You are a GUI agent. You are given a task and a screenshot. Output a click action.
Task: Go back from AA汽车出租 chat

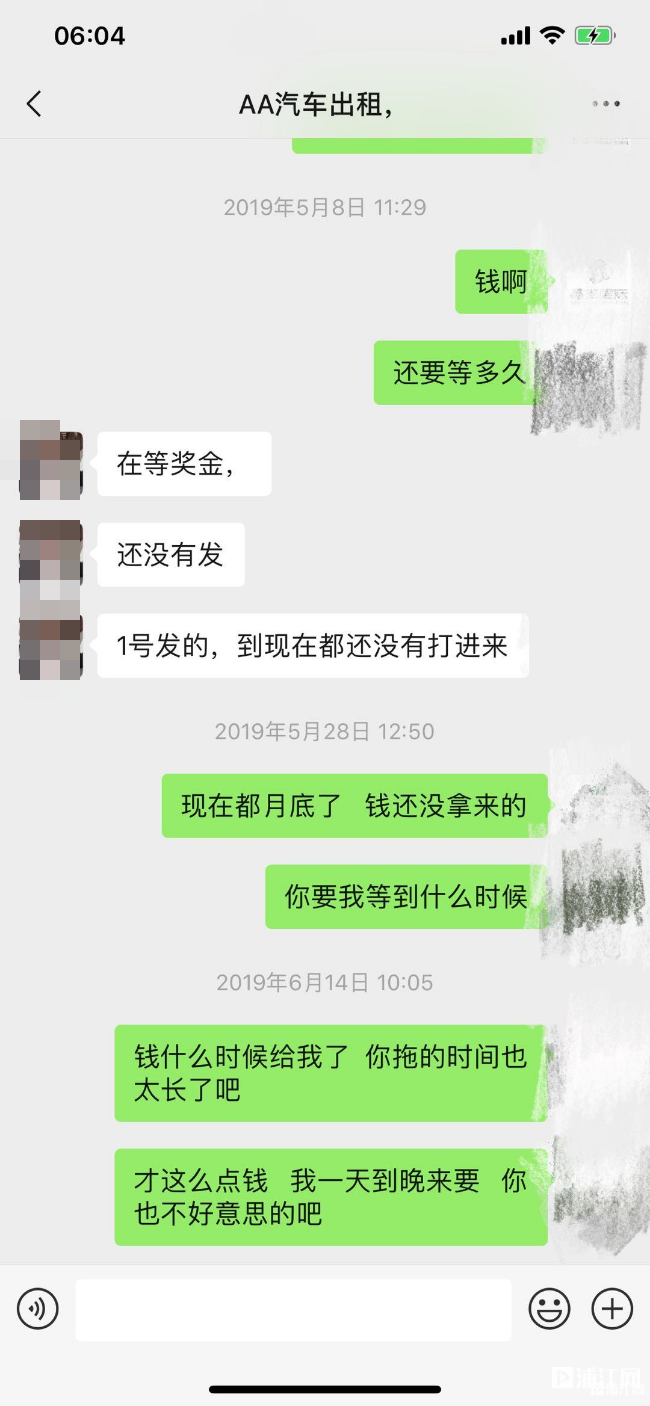34,104
